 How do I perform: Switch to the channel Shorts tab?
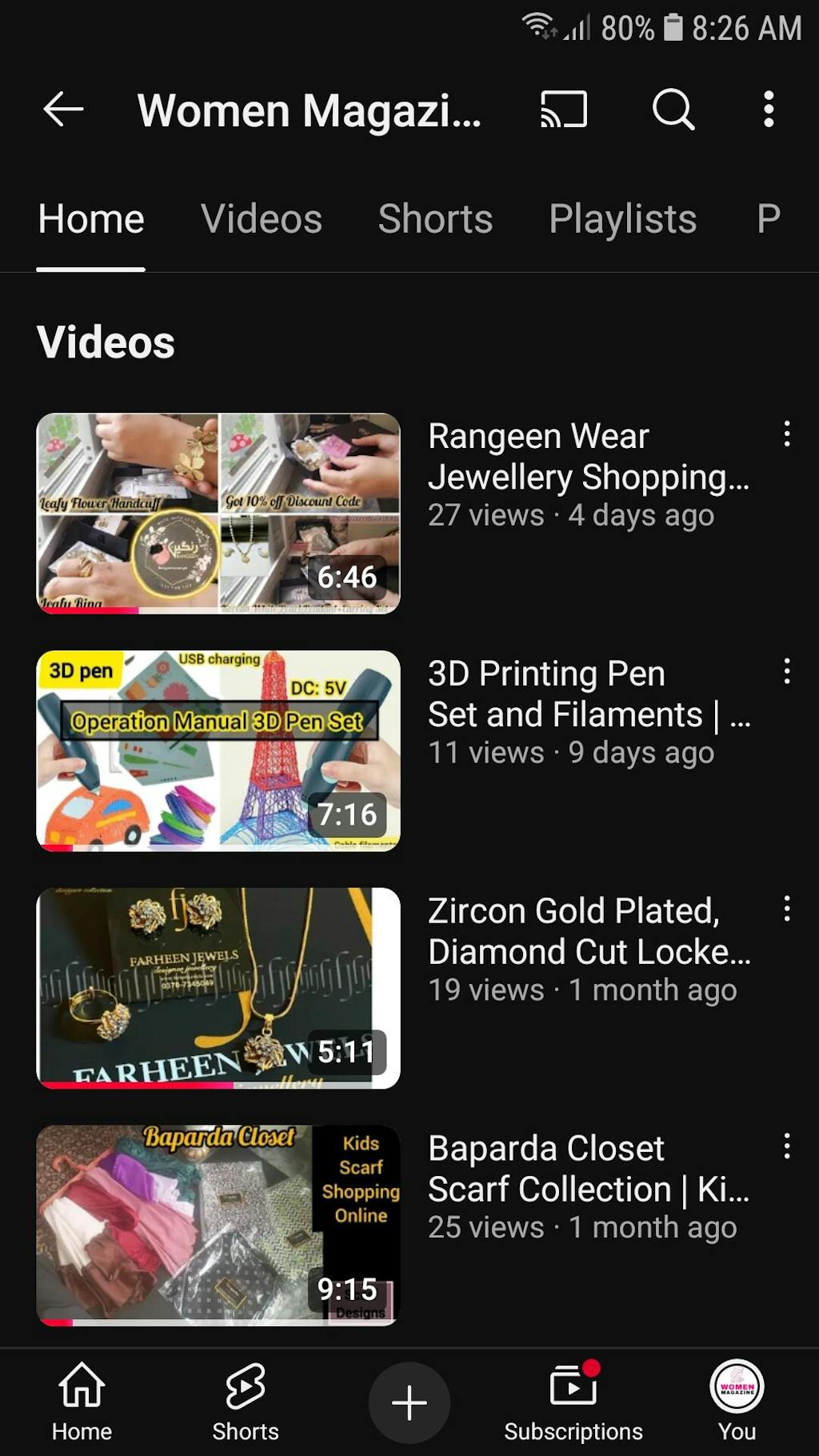coord(435,219)
